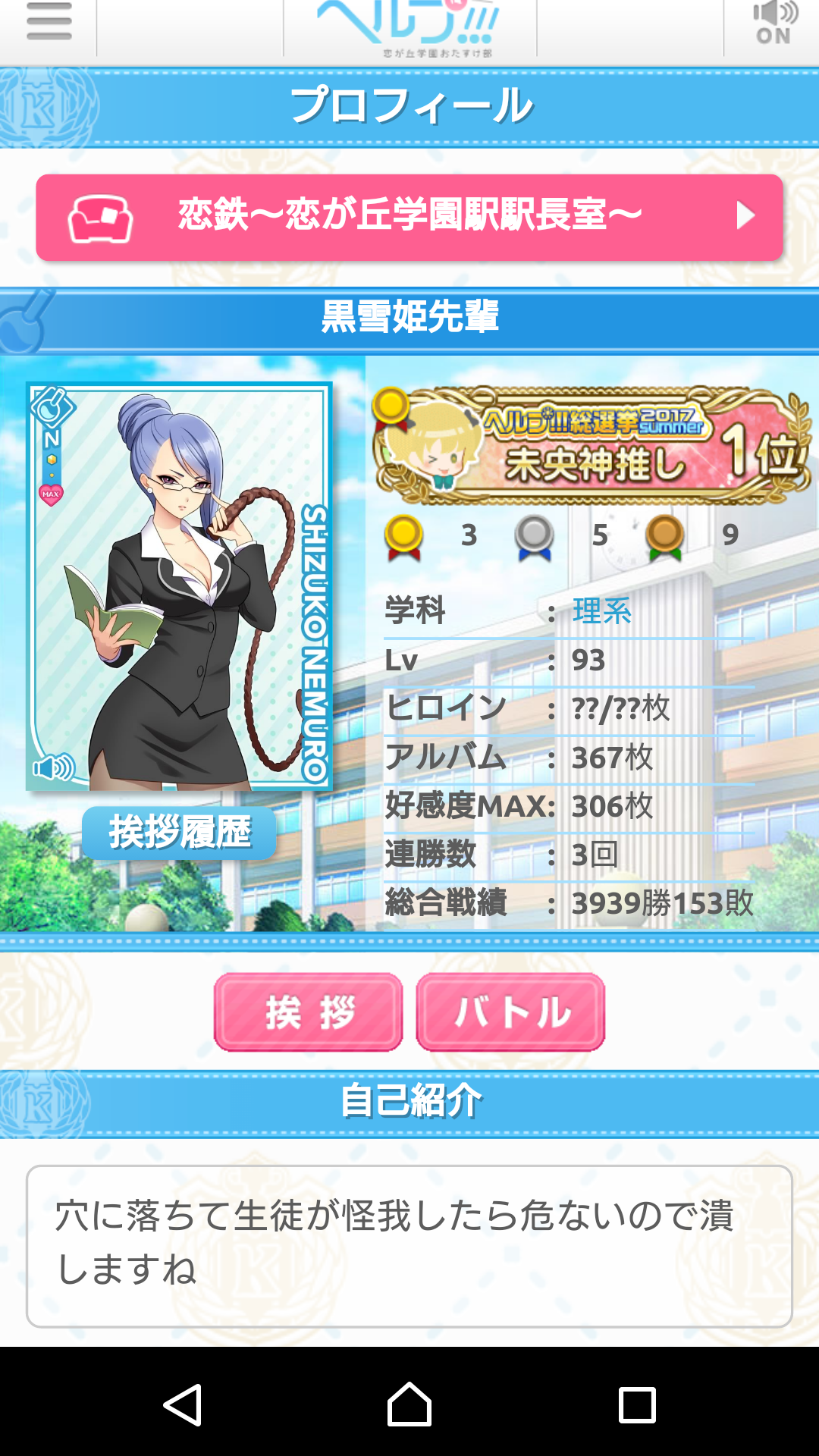Go back using the system back button
Image resolution: width=819 pixels, height=1456 pixels.
[x=182, y=1404]
